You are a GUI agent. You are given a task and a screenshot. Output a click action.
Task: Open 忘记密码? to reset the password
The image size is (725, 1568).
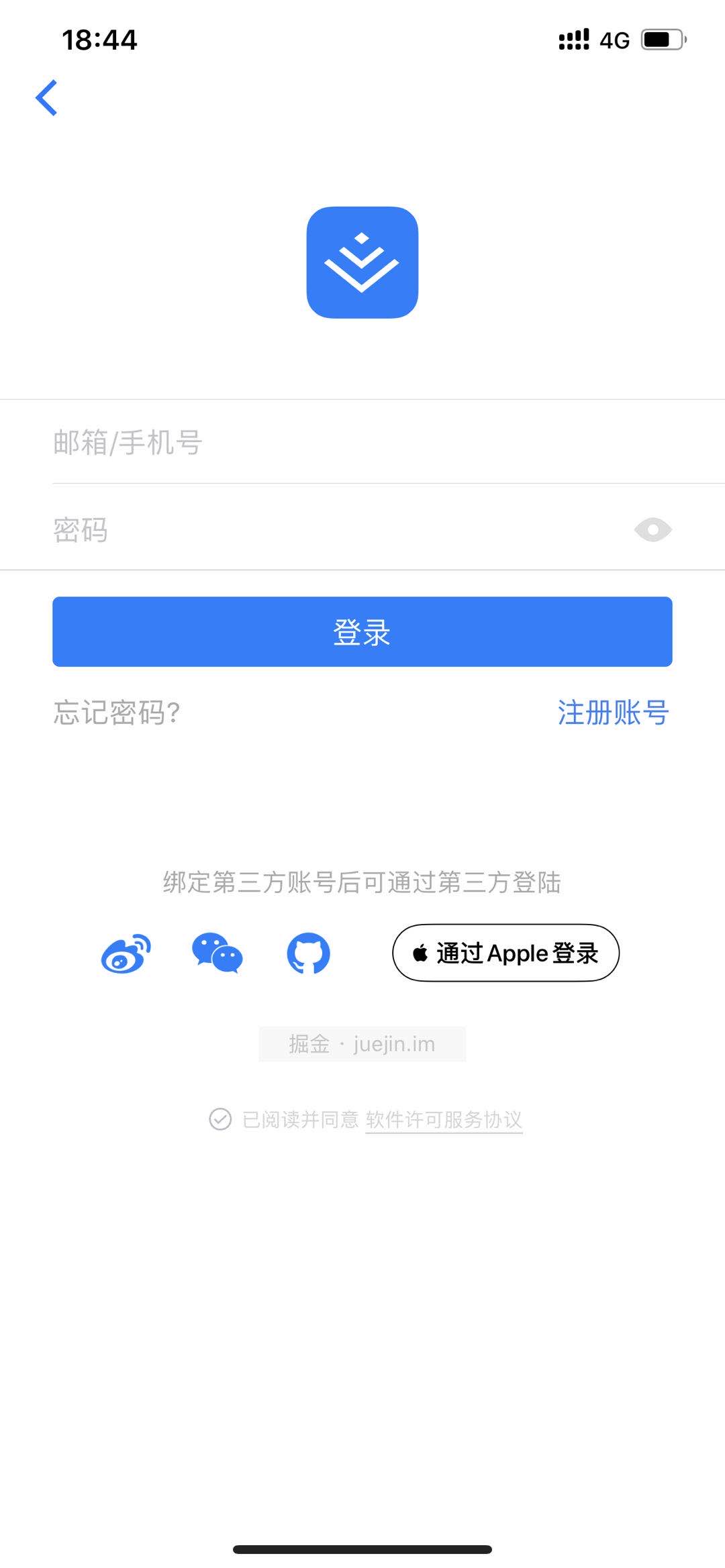point(117,712)
